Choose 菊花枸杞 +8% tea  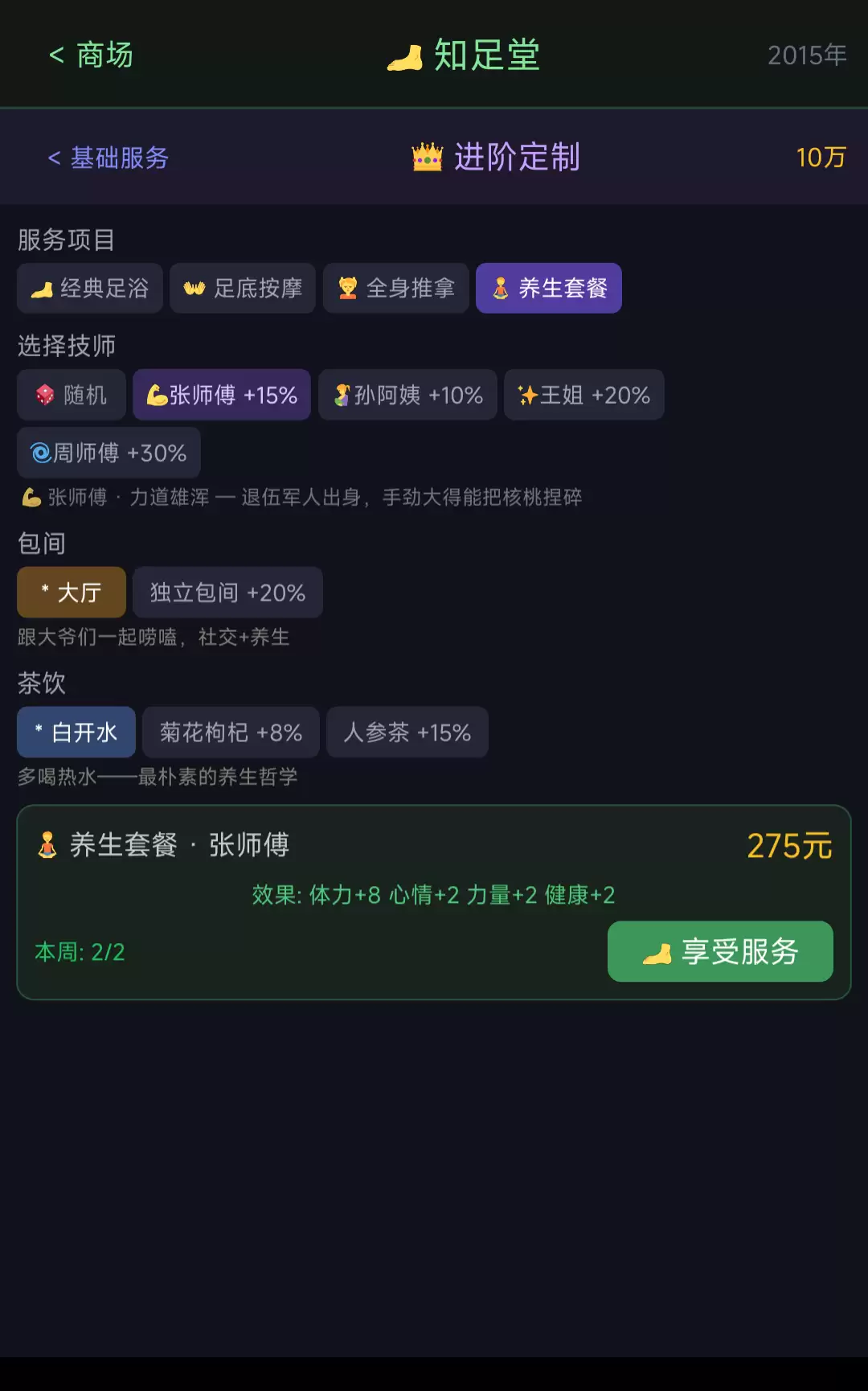[231, 732]
